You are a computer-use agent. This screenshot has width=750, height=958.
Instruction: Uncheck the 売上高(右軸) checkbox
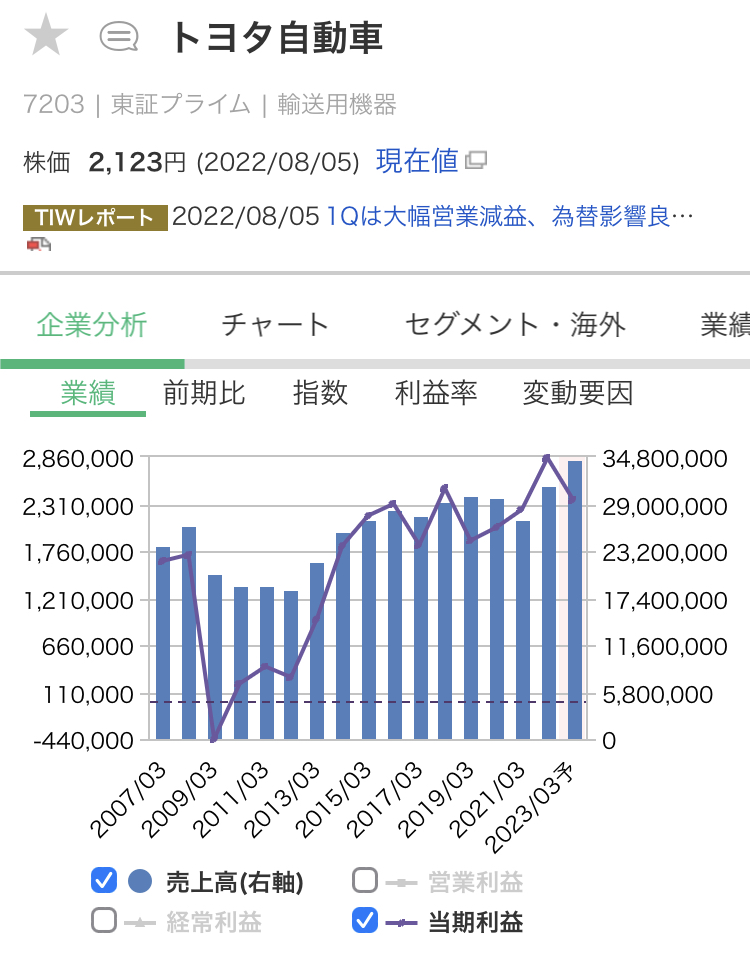(104, 881)
